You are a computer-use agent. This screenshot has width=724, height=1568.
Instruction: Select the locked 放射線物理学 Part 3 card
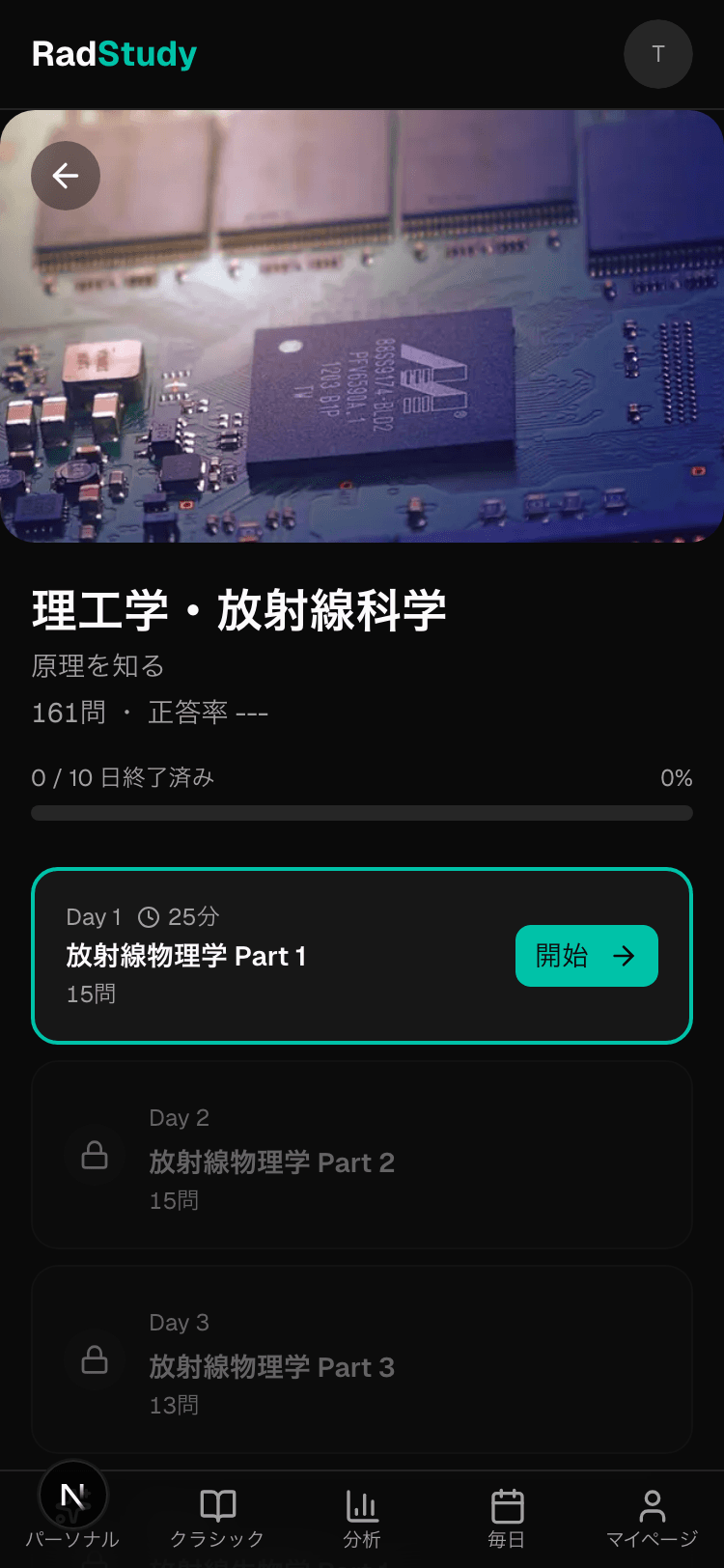pos(362,1360)
